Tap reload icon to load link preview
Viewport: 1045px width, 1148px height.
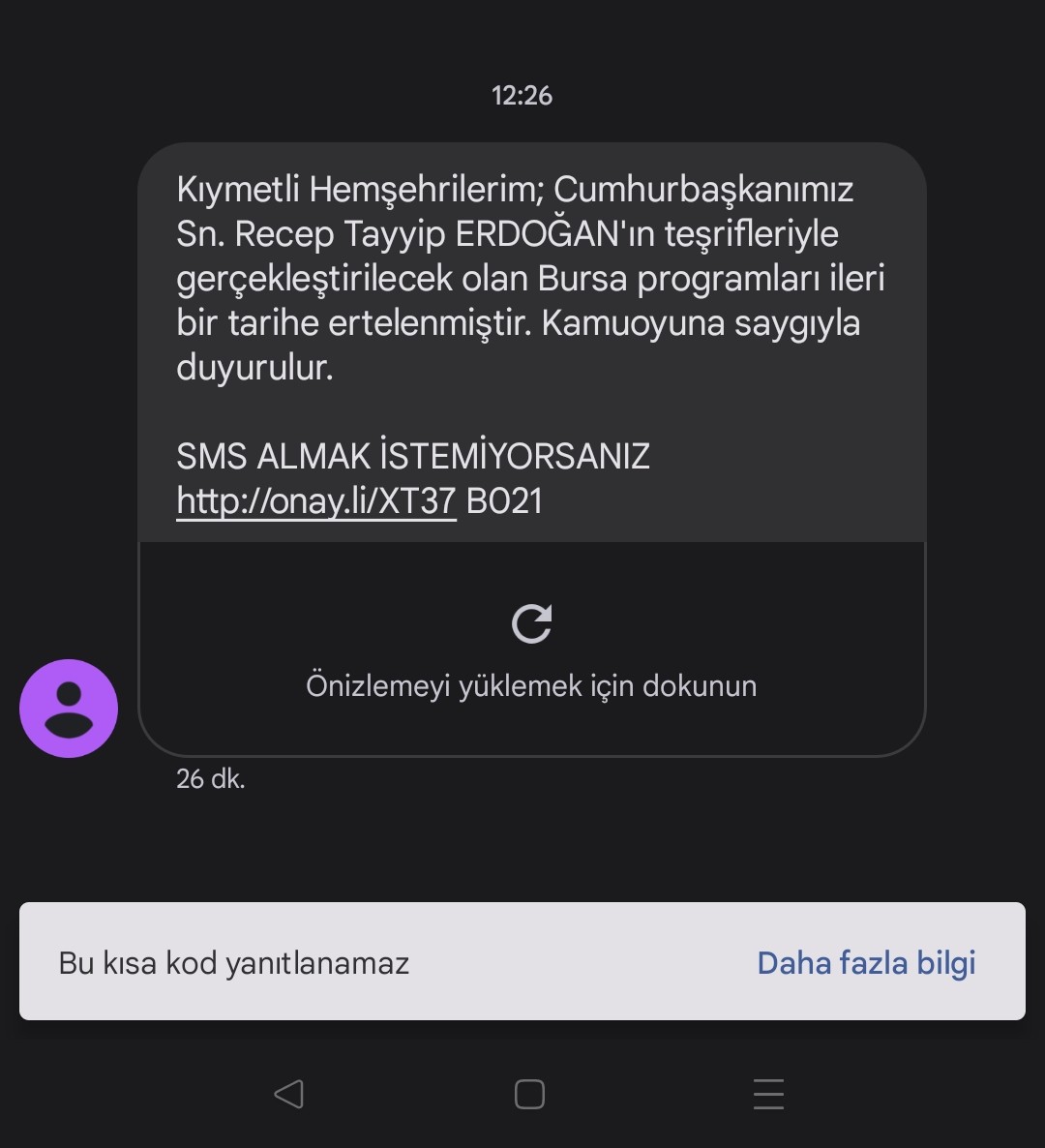pyautogui.click(x=531, y=624)
